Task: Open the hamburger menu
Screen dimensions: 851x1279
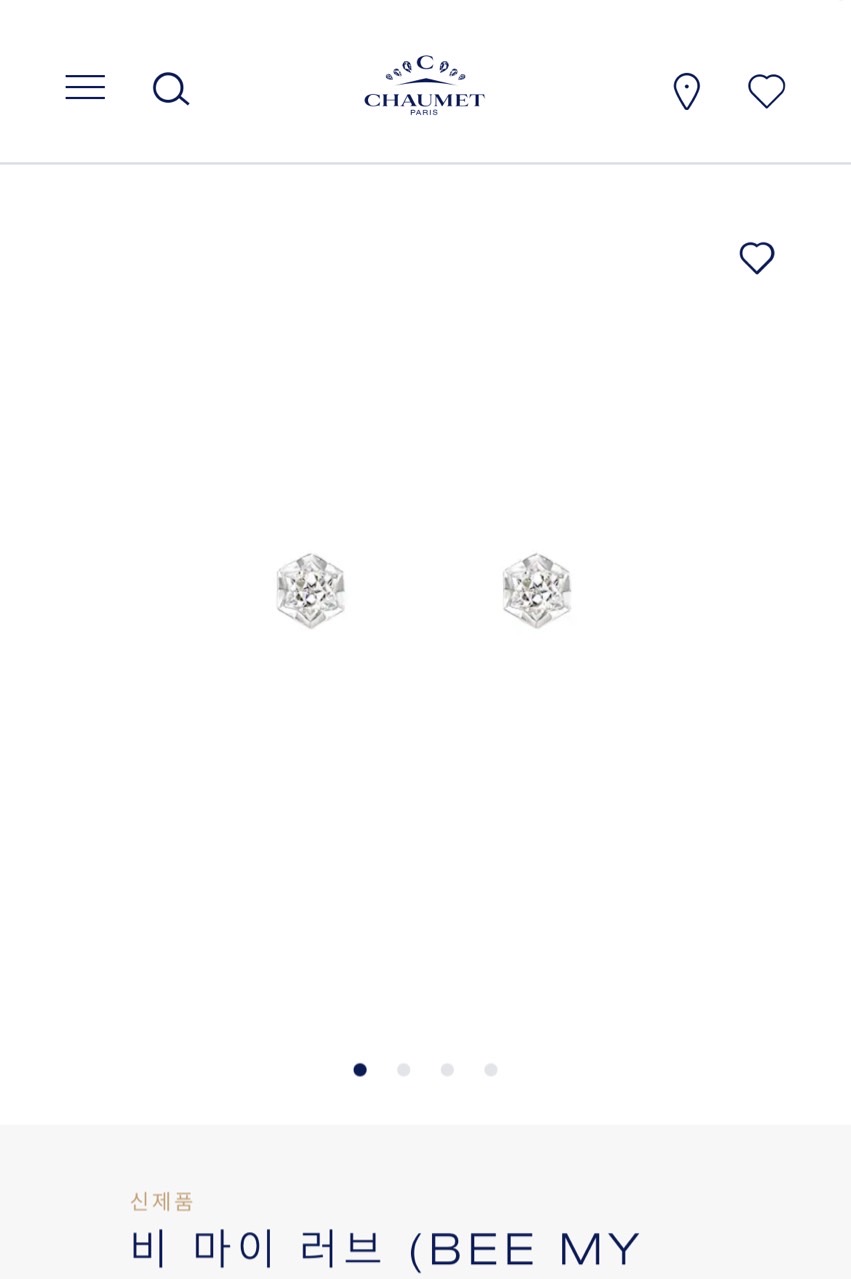Action: point(85,88)
